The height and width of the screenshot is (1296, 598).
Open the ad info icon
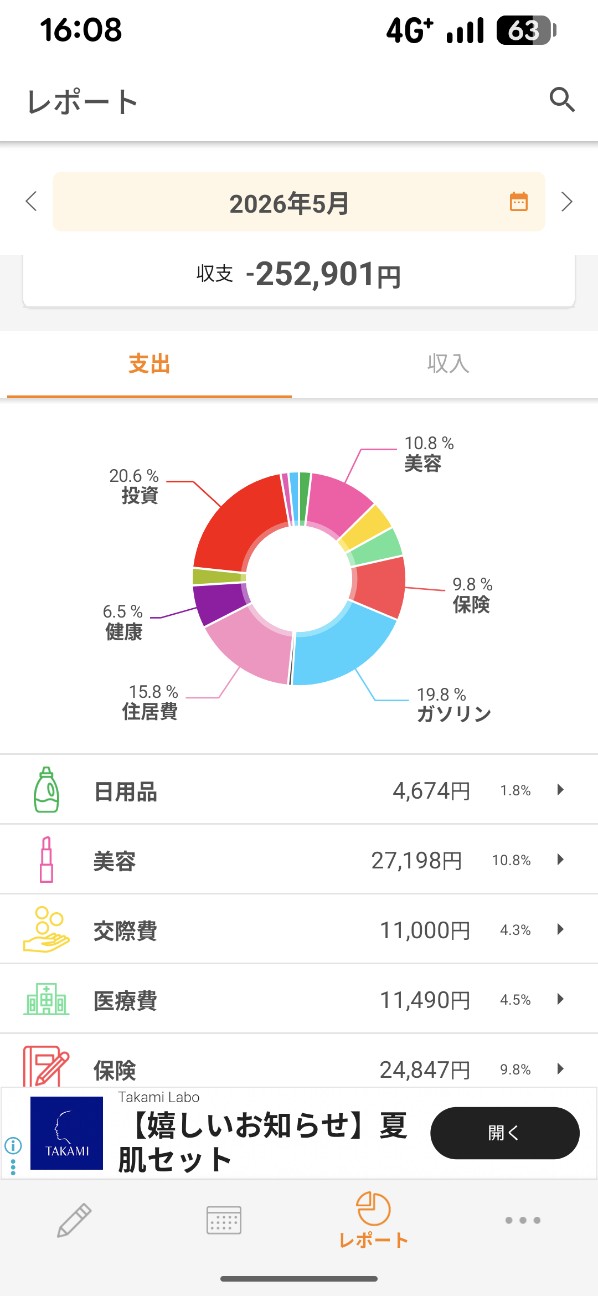13,1146
